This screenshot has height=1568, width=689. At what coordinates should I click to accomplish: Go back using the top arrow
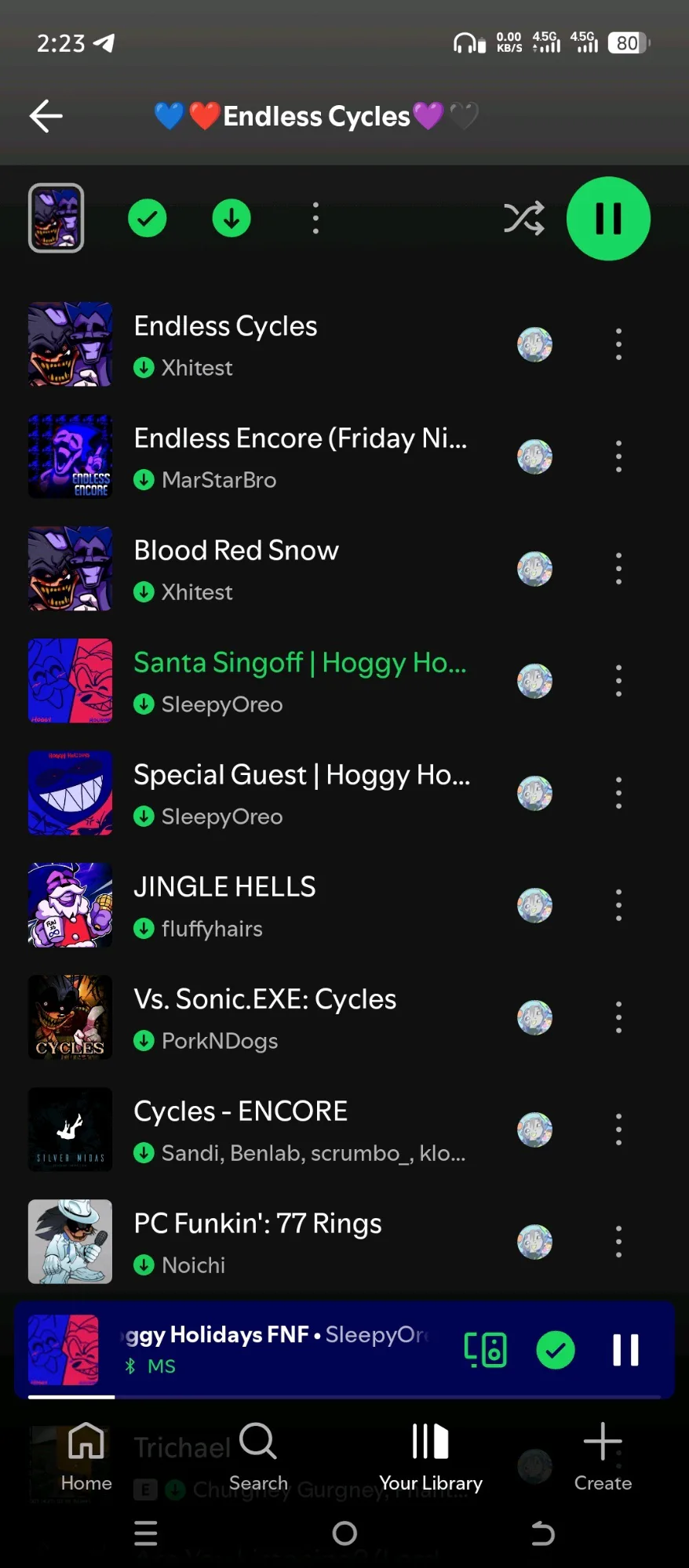tap(46, 116)
